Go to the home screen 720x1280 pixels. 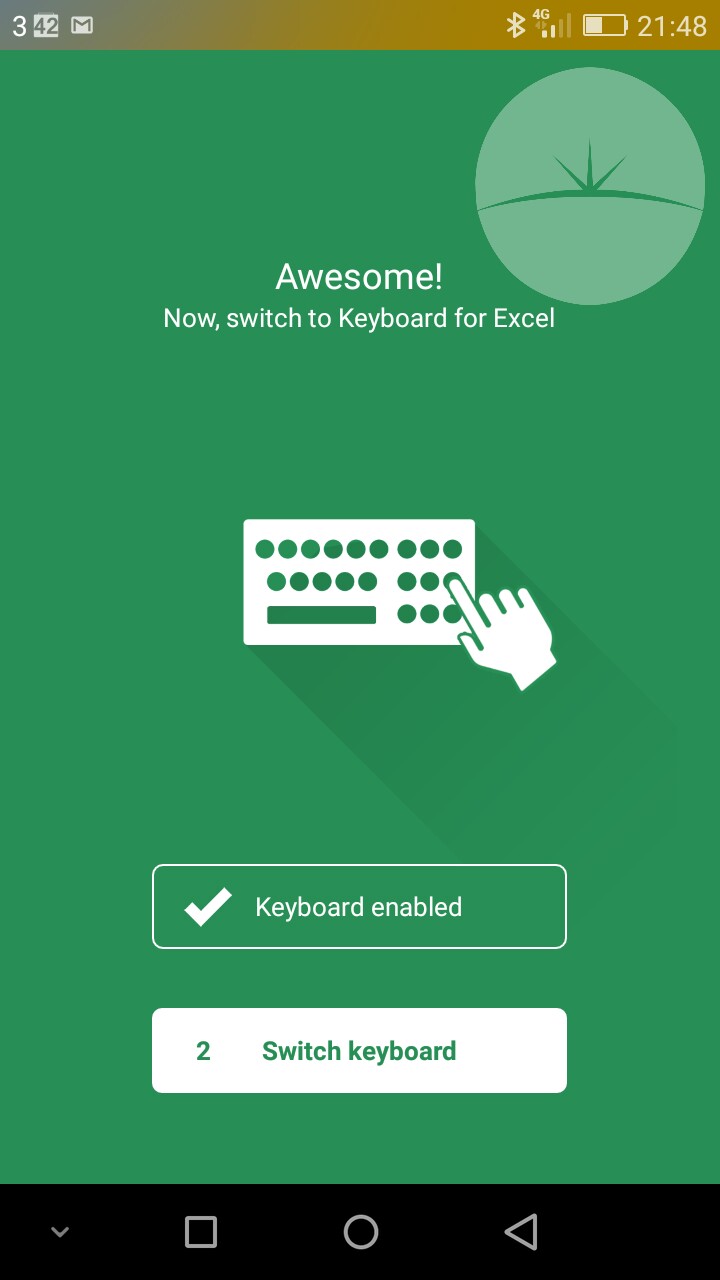(361, 1232)
